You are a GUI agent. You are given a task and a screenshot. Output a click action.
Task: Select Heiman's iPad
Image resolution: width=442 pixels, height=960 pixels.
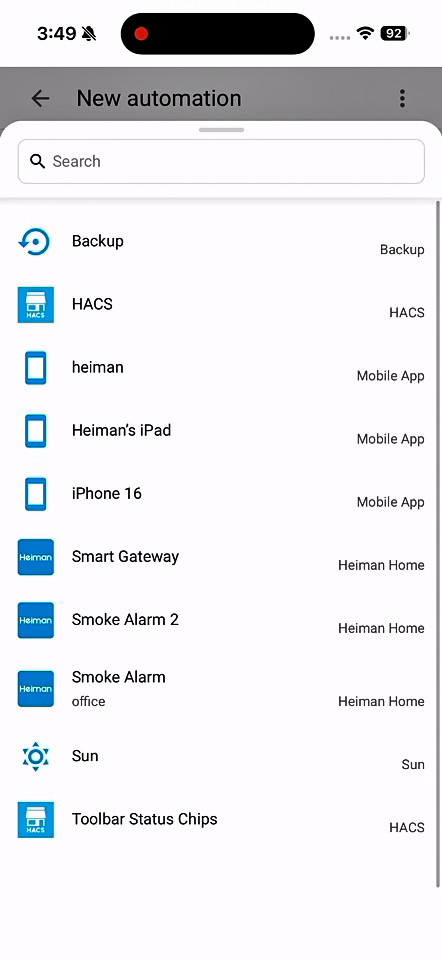tap(221, 431)
